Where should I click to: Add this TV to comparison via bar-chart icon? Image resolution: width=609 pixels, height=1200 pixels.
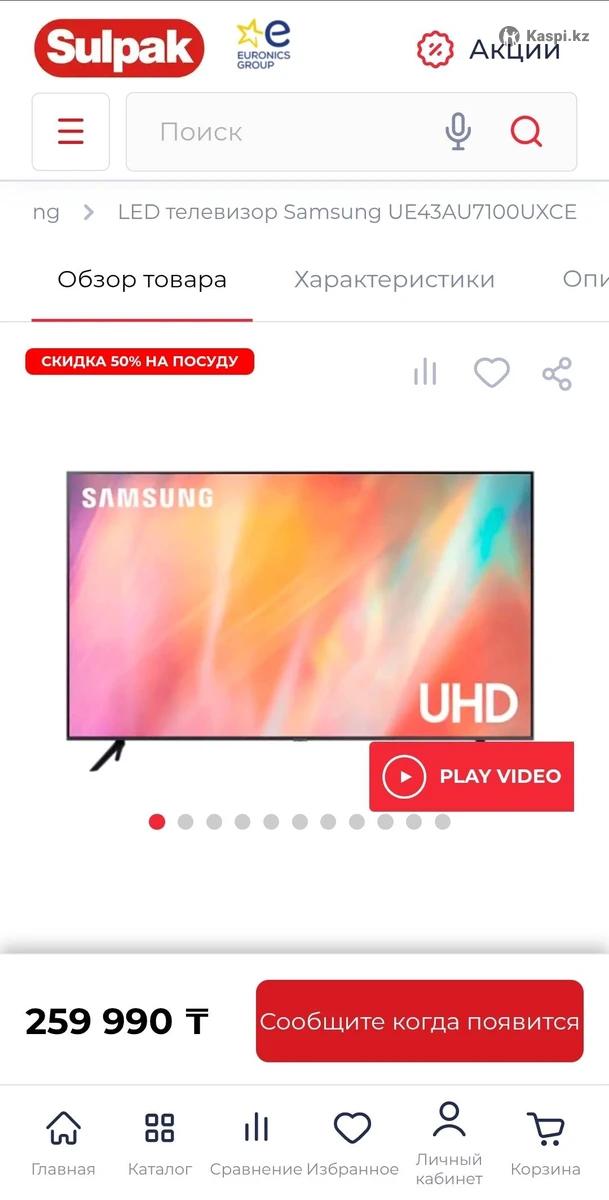coord(425,373)
